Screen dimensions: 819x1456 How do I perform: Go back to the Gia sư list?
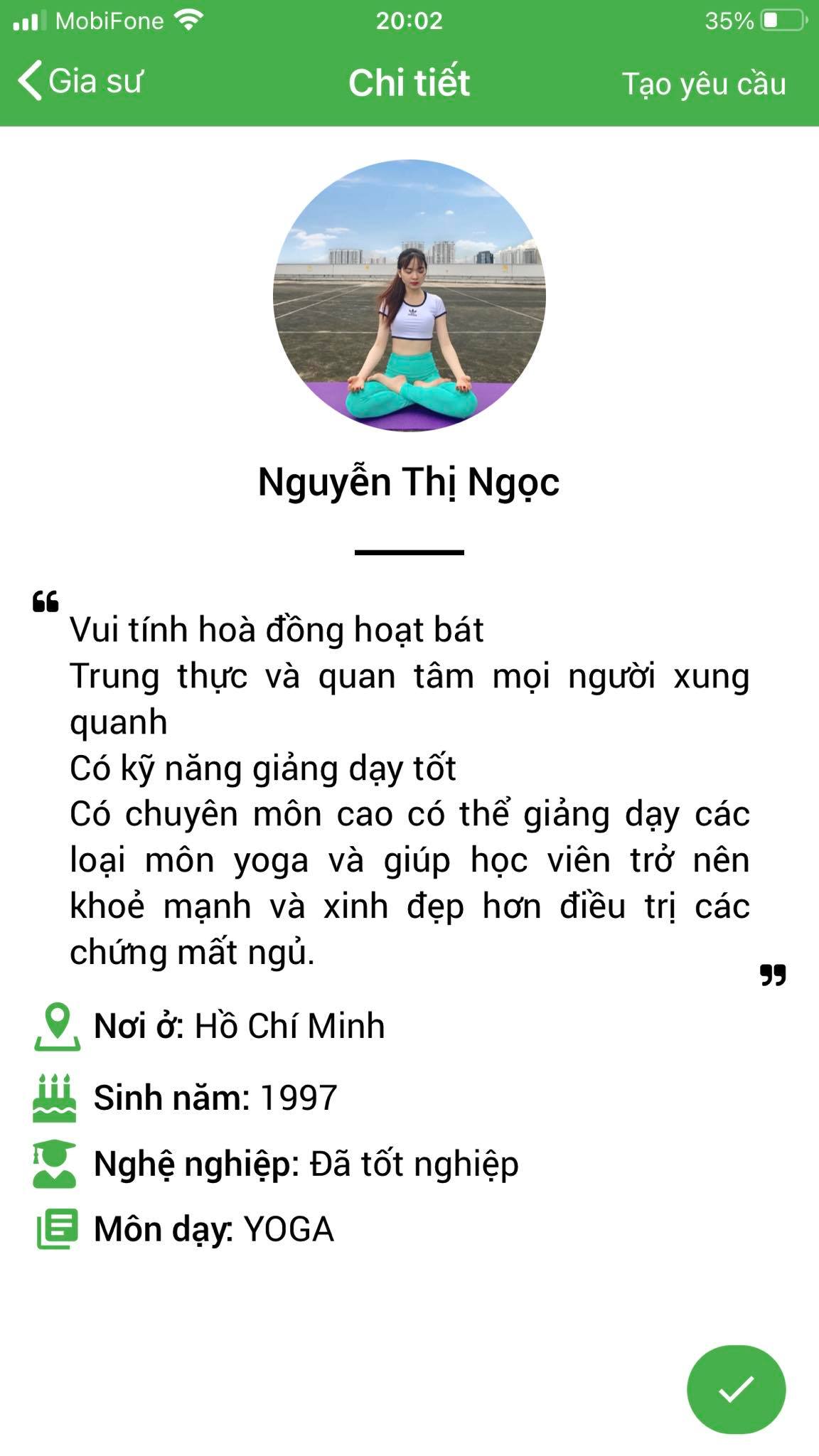[80, 81]
